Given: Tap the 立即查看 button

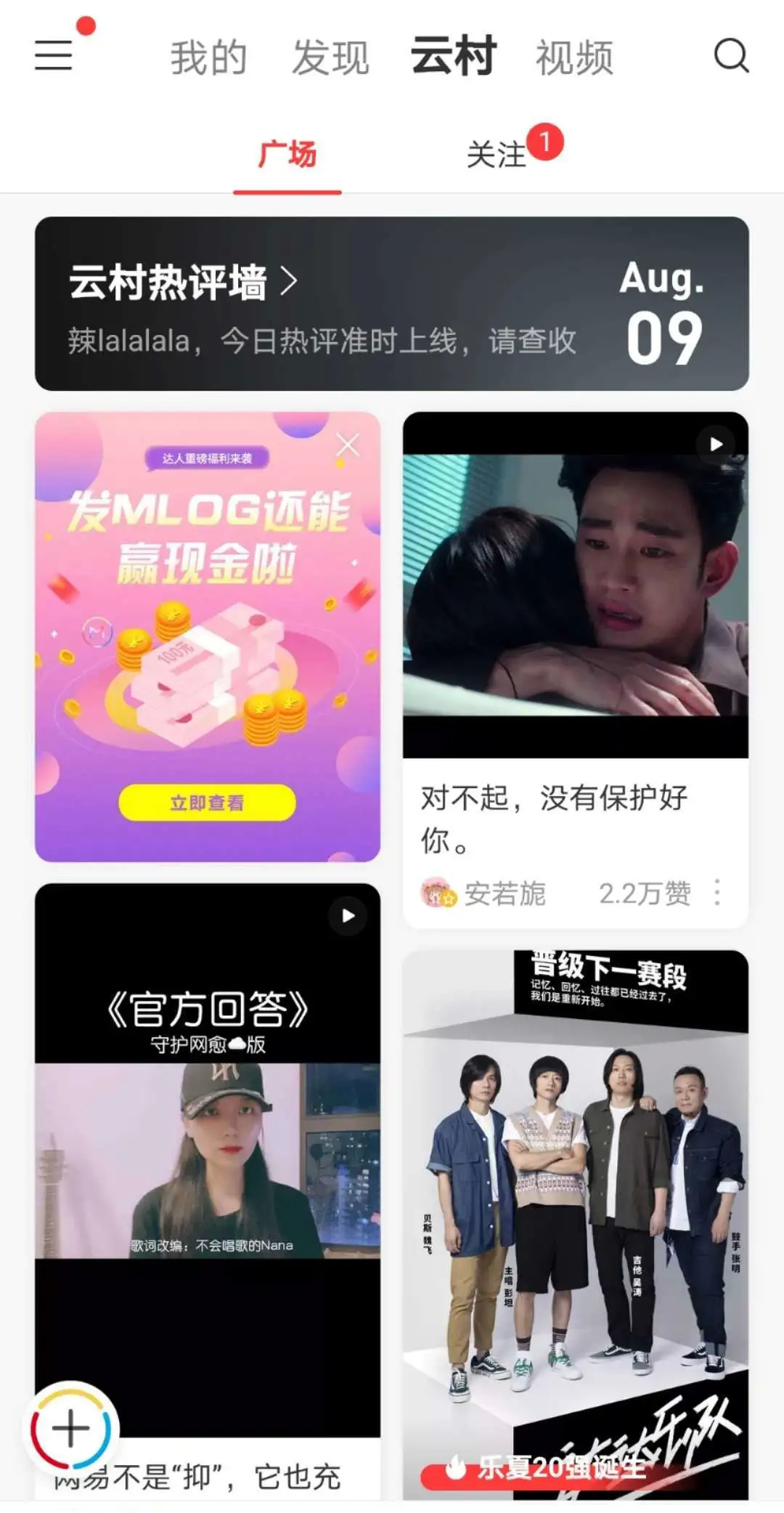Looking at the screenshot, I should pos(207,803).
